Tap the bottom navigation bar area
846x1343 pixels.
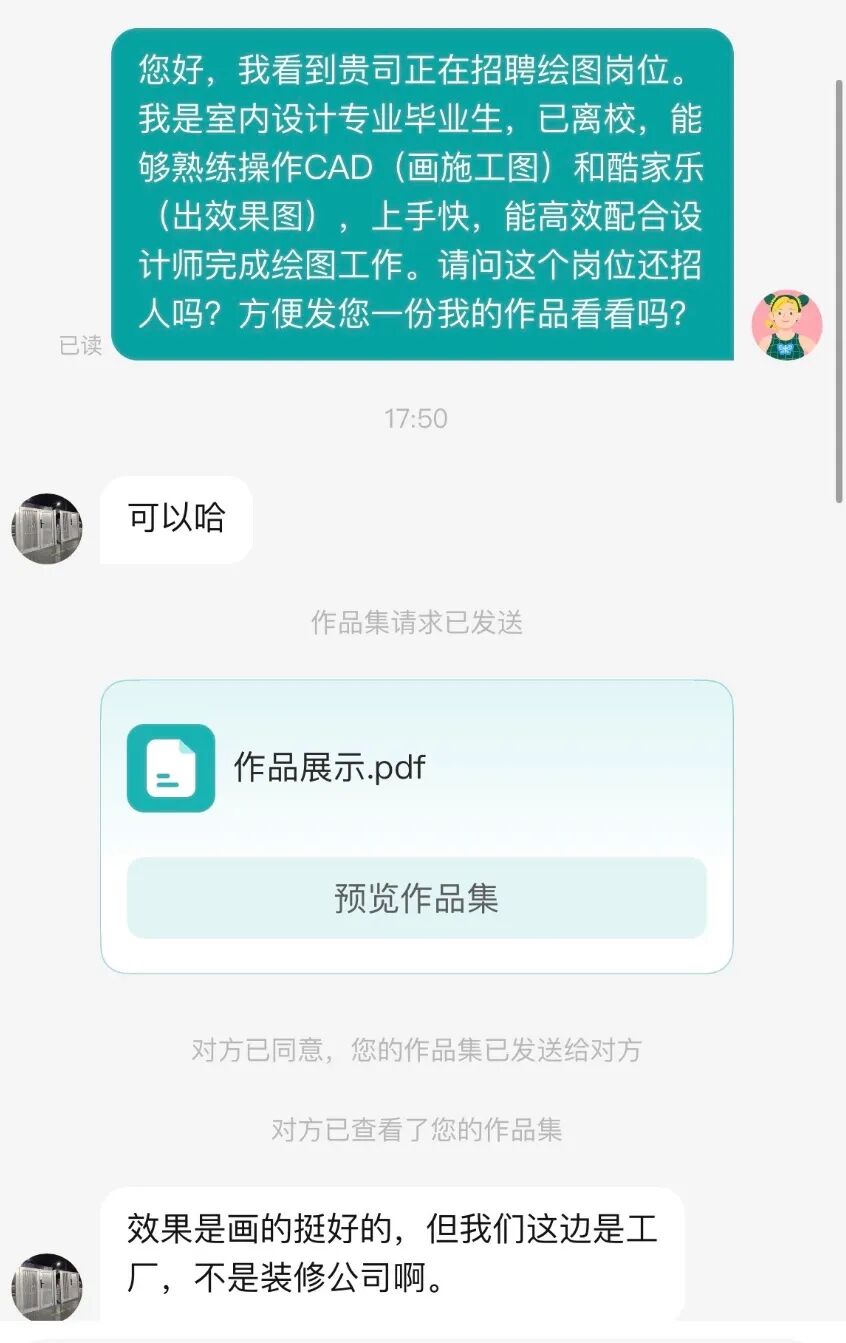423,1335
